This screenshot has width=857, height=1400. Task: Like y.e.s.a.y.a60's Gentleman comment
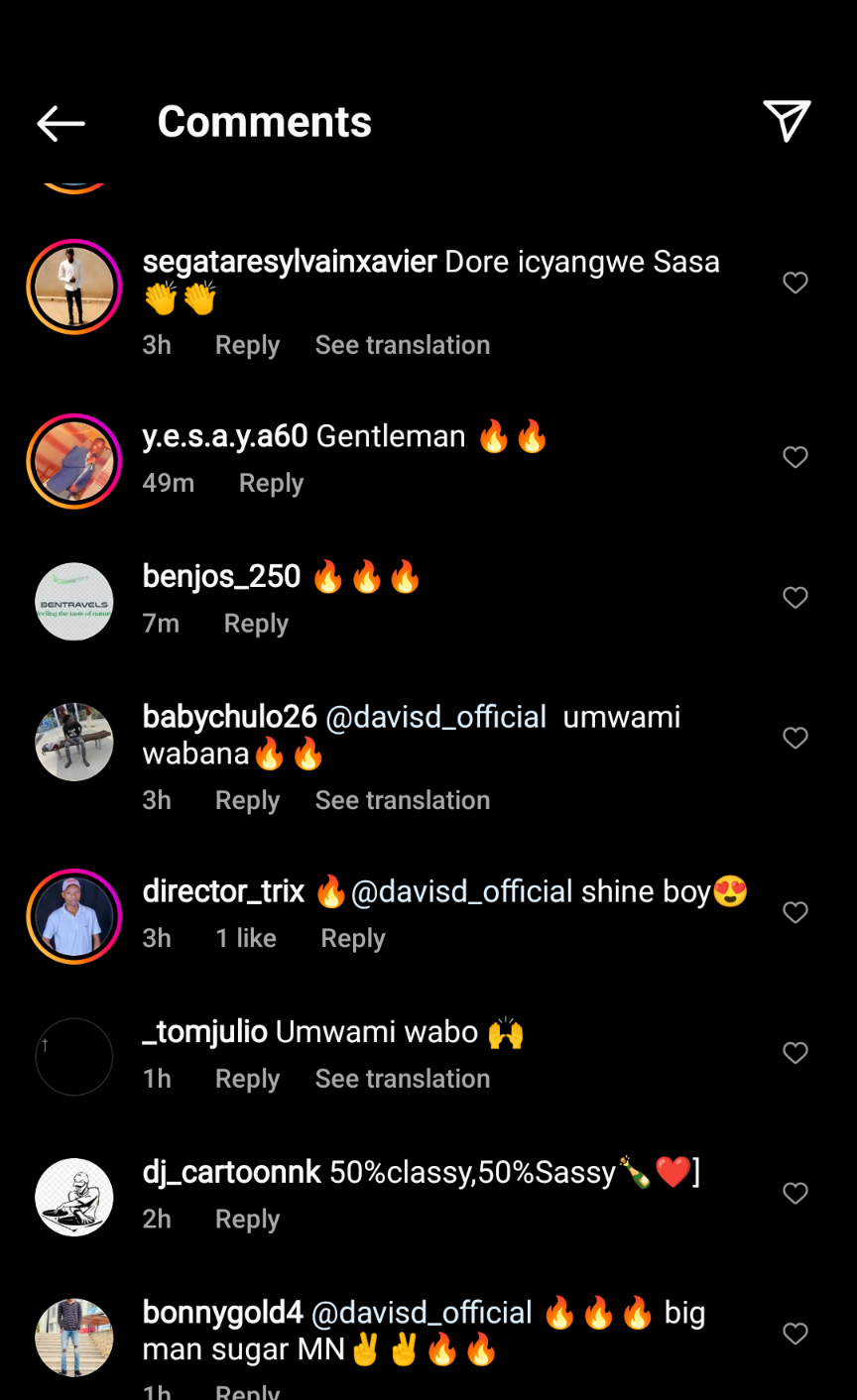796,457
